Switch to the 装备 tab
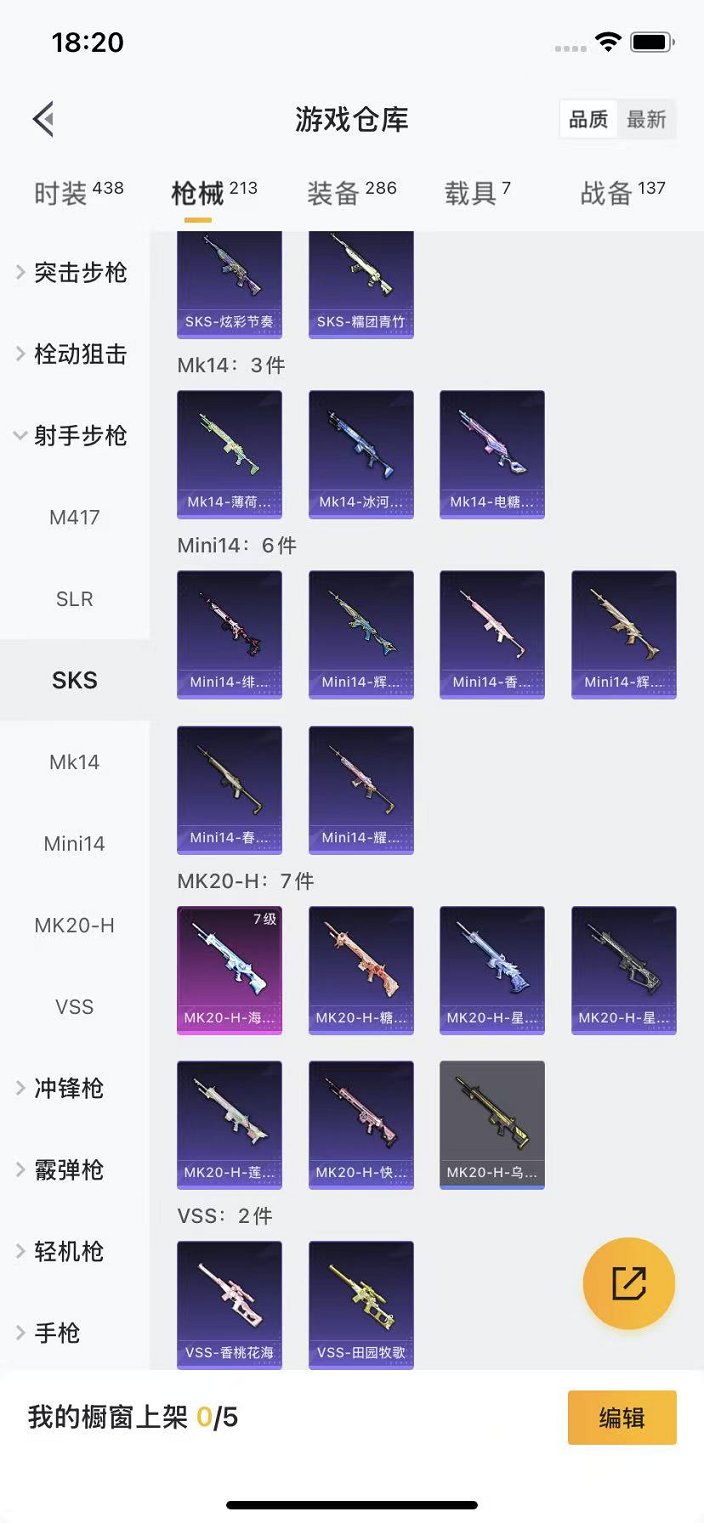The image size is (704, 1523). pos(351,192)
